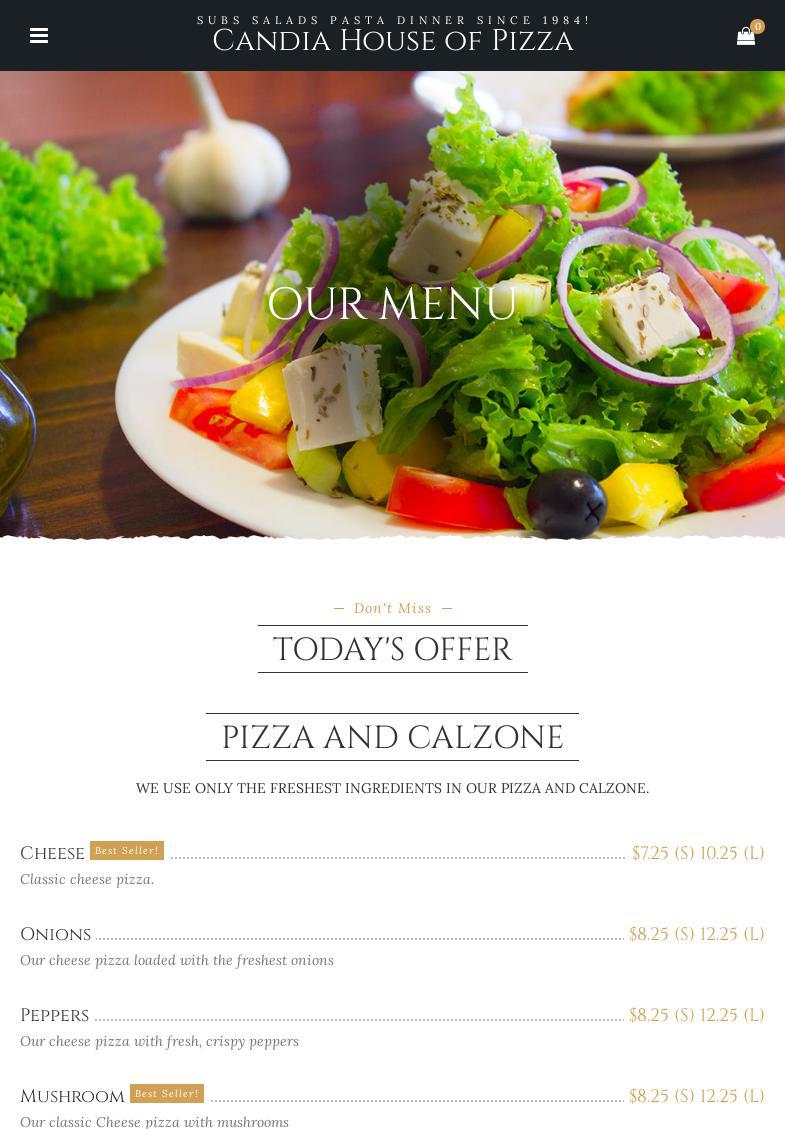The height and width of the screenshot is (1129, 785).
Task: Select the Peppers pizza item
Action: [55, 1016]
